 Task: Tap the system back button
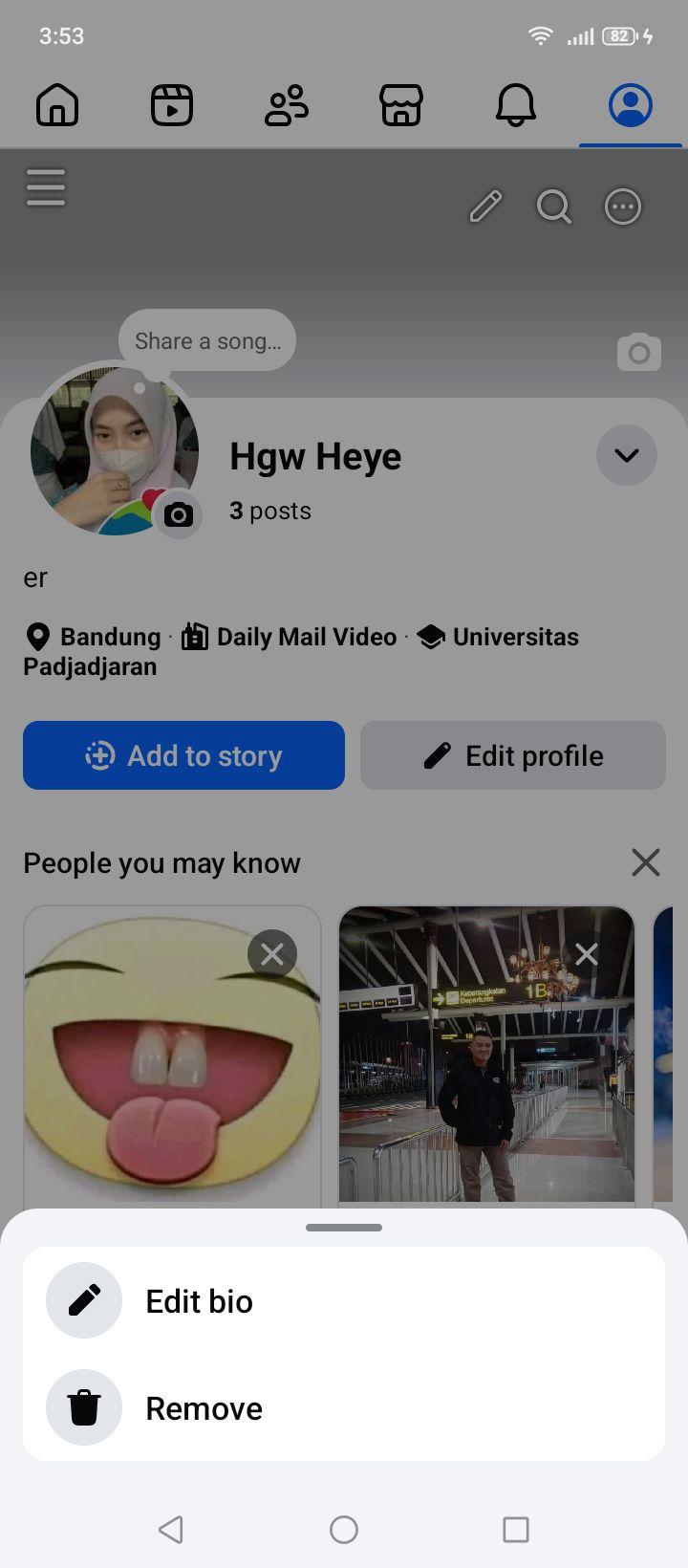[x=171, y=1529]
